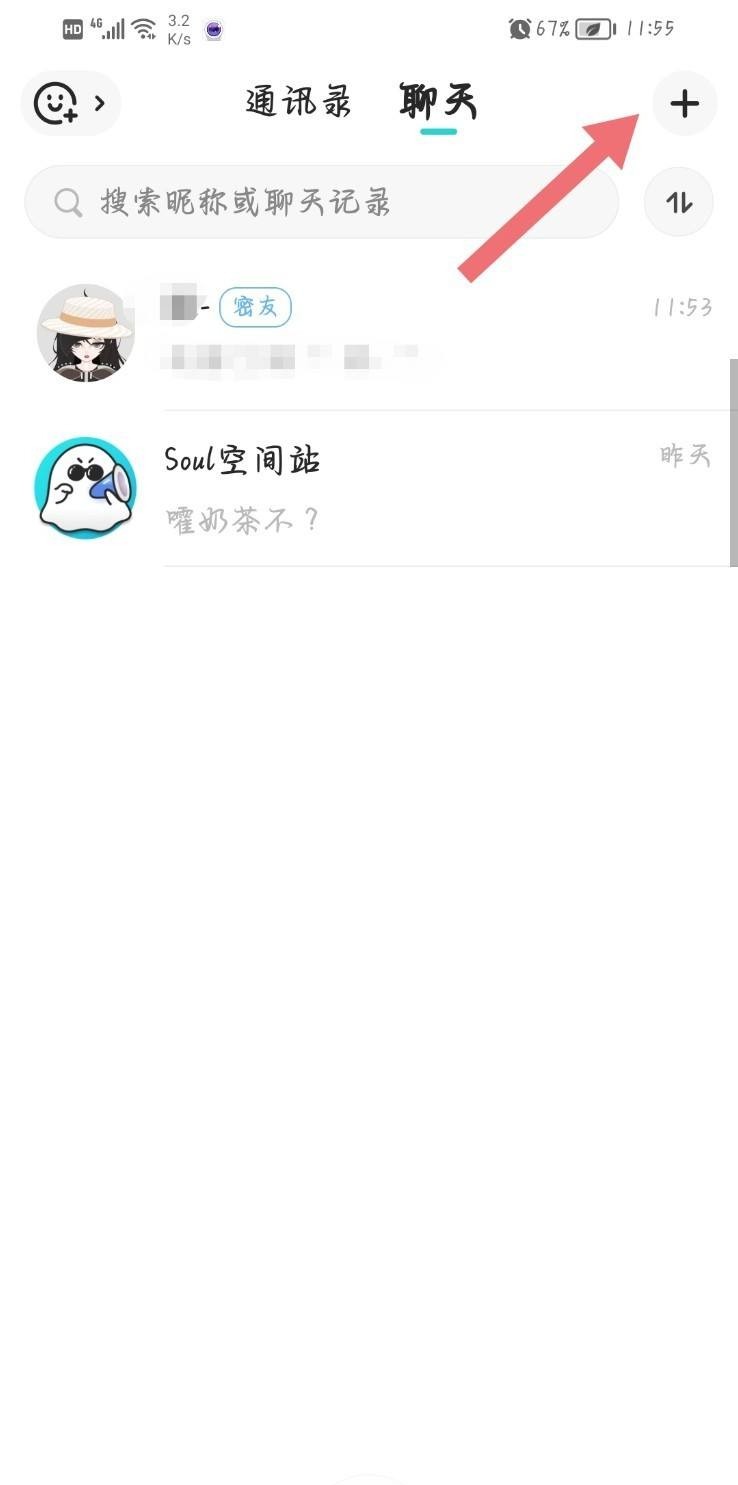Screen dimensions: 738x1485
Task: Open the 昨天 message thread
Action: coord(686,455)
